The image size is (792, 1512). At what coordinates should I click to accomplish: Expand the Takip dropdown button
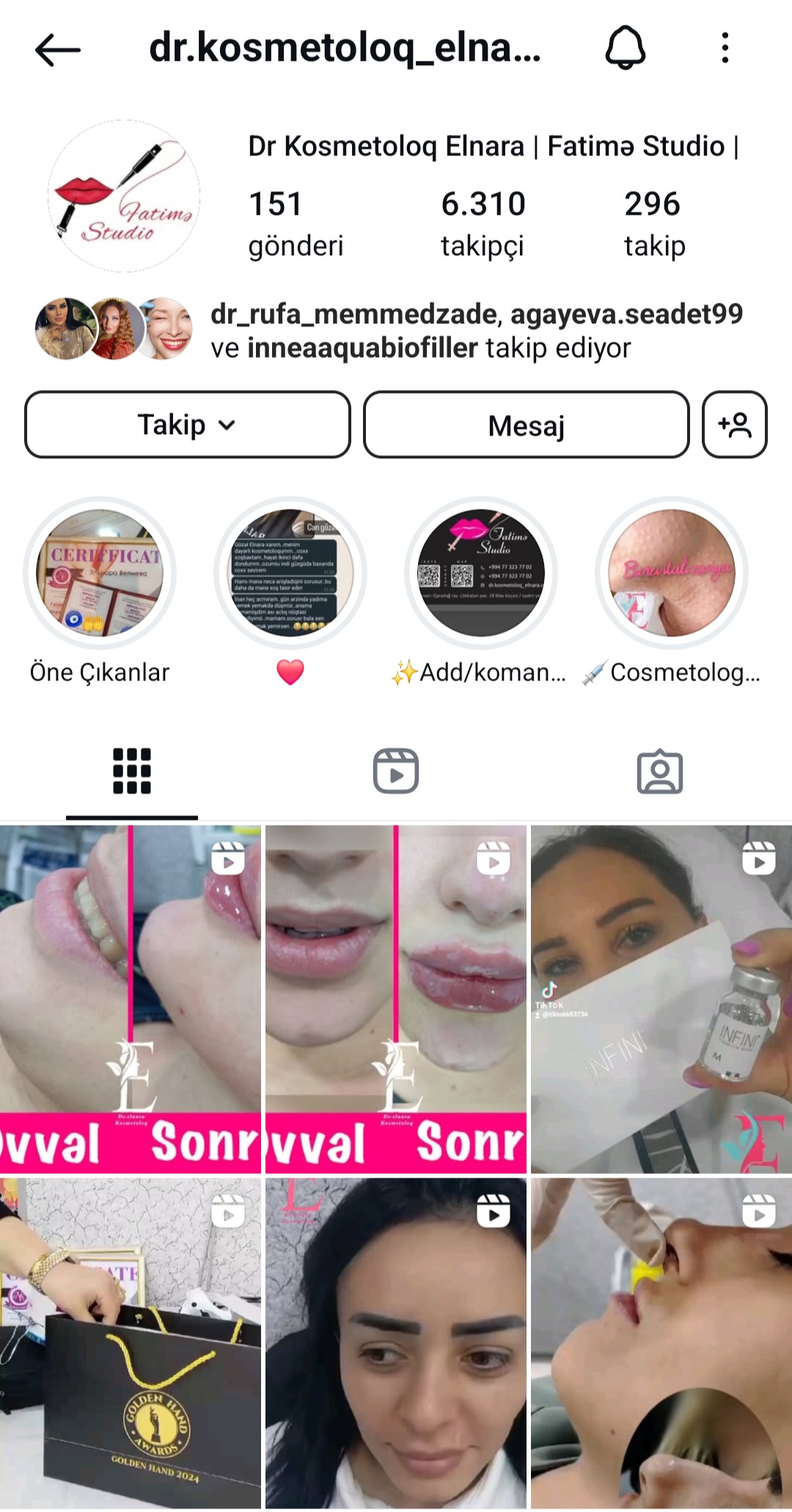point(187,425)
